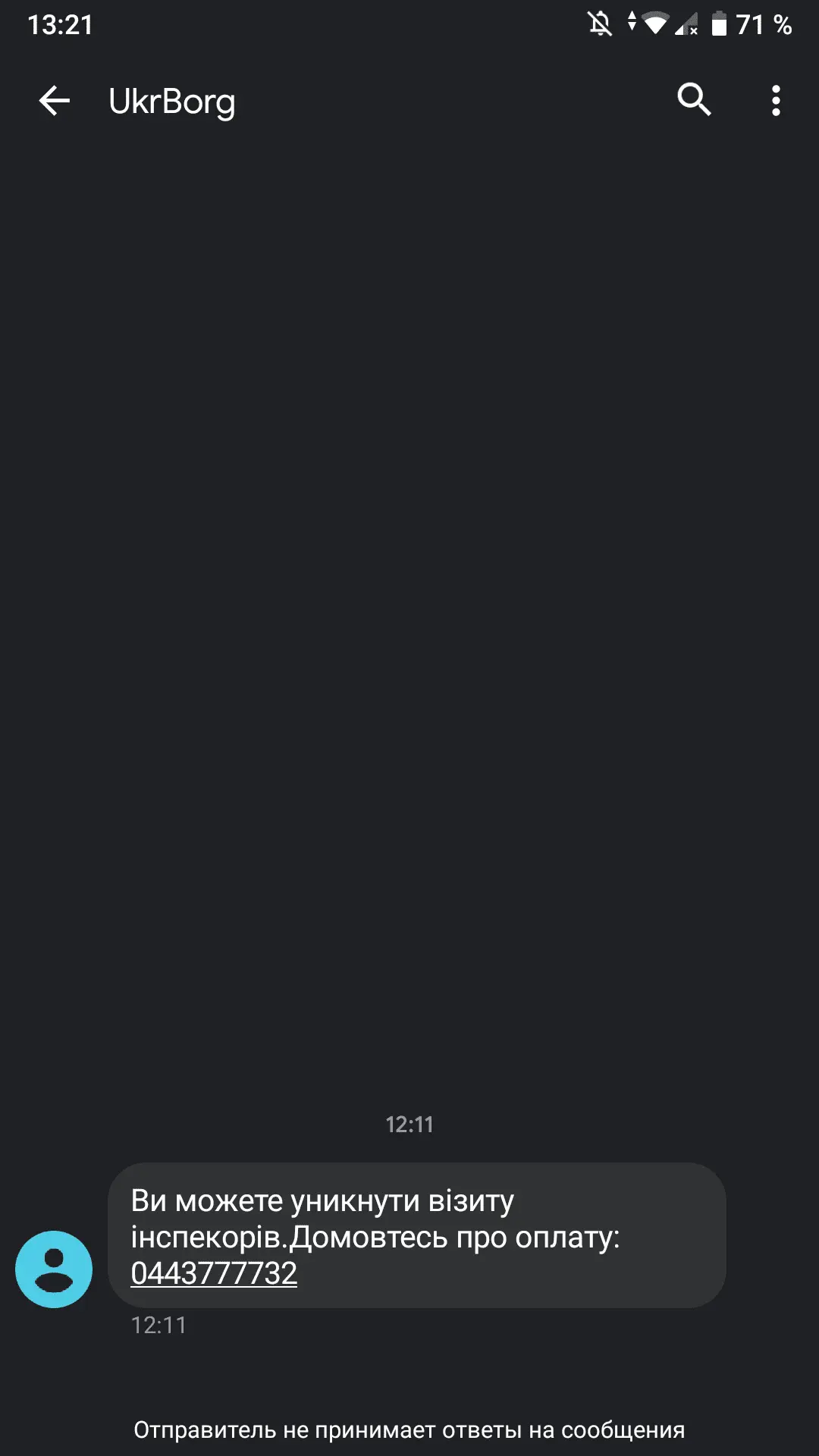Viewport: 819px width, 1456px height.
Task: Click the back arrow to exit conversation
Action: click(53, 101)
